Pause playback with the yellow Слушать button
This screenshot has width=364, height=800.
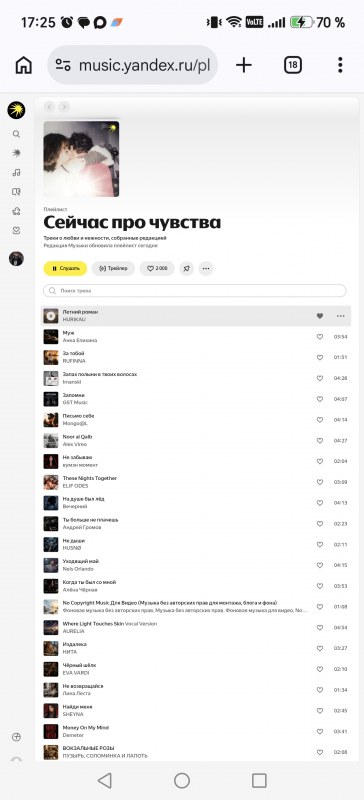point(65,268)
